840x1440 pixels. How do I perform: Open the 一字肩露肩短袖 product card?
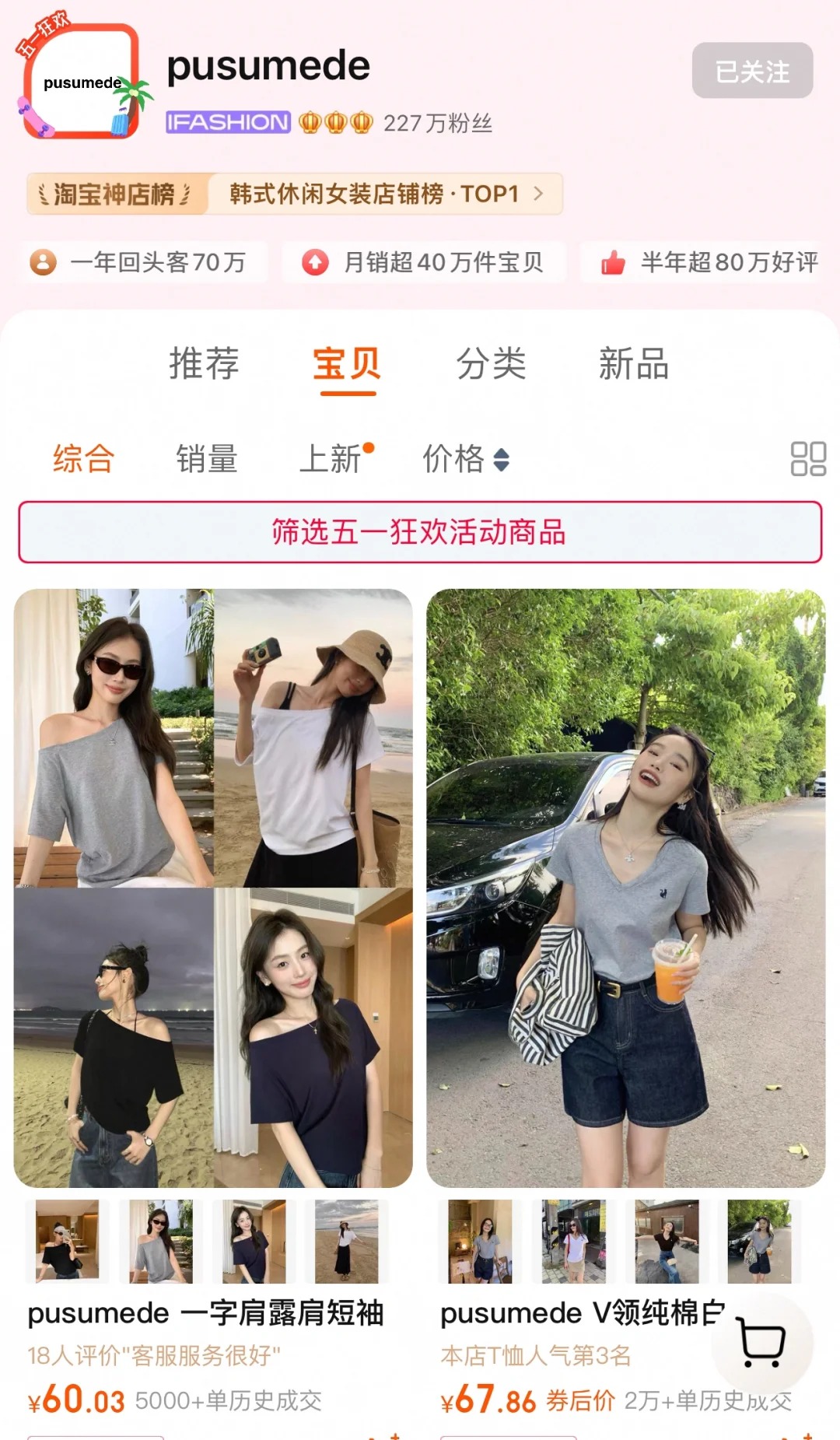[213, 887]
